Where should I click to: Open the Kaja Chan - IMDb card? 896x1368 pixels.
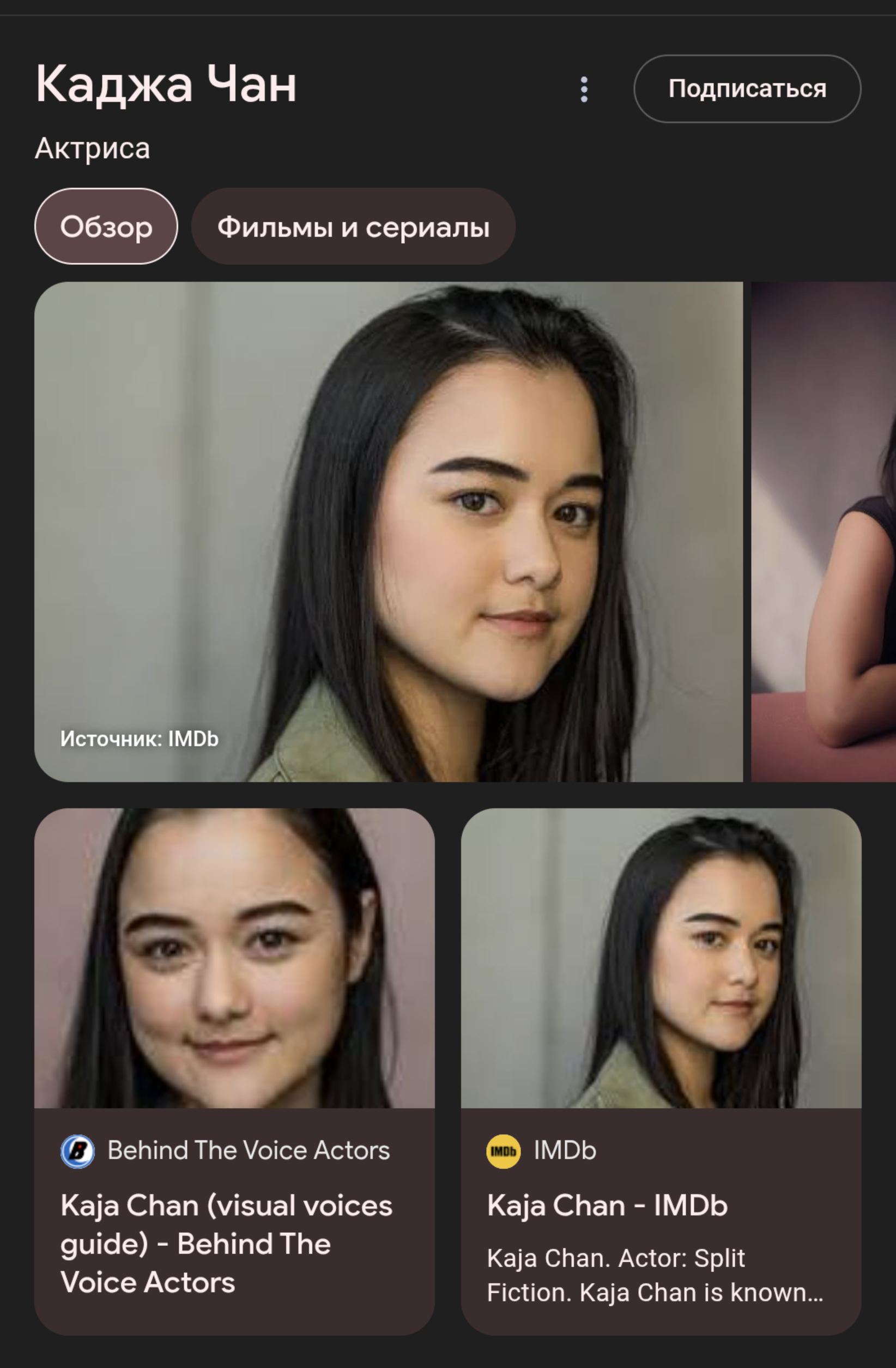(661, 1071)
